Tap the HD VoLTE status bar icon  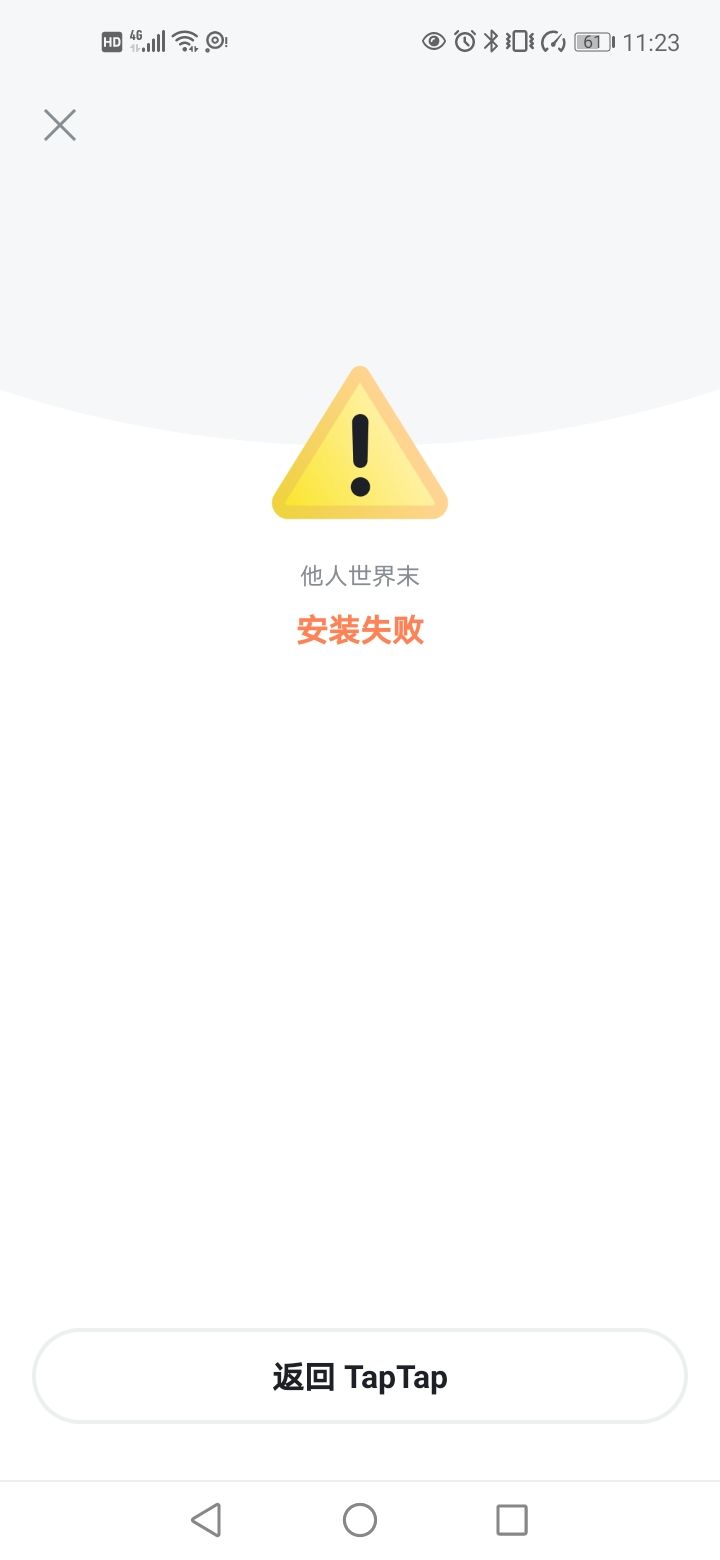pyautogui.click(x=110, y=41)
